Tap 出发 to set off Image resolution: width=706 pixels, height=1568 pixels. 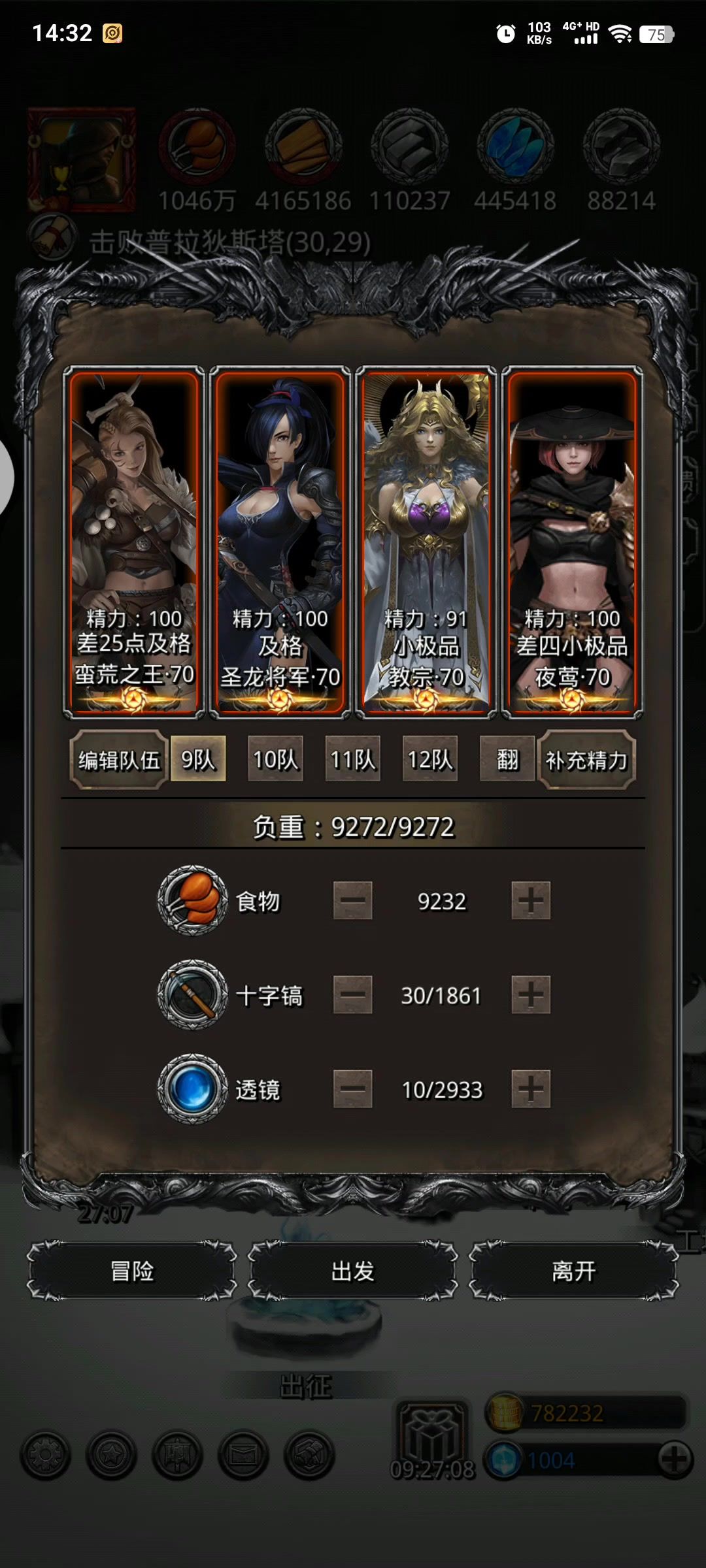[x=353, y=1271]
